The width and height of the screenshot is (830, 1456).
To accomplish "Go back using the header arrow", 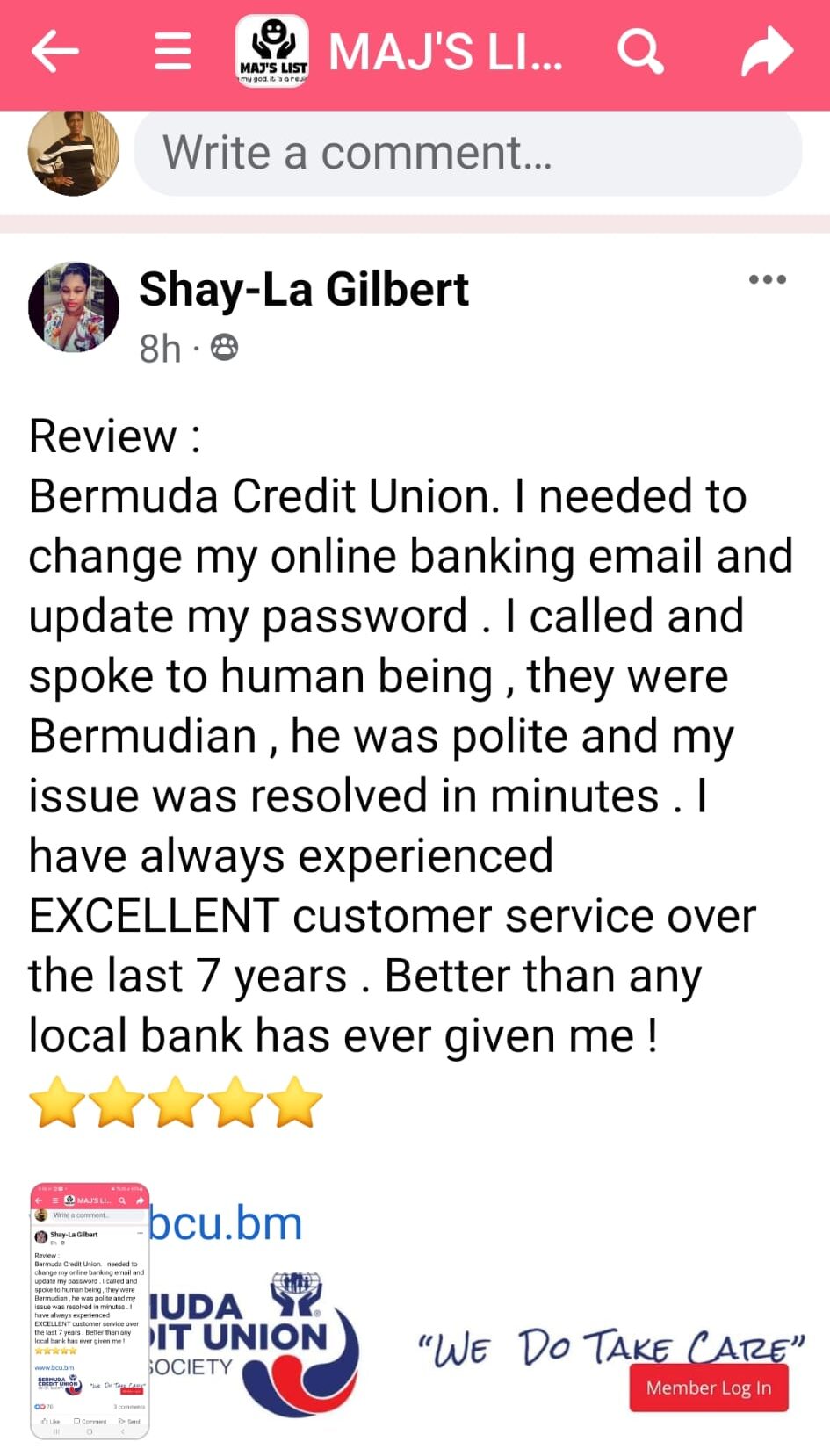I will tap(54, 52).
